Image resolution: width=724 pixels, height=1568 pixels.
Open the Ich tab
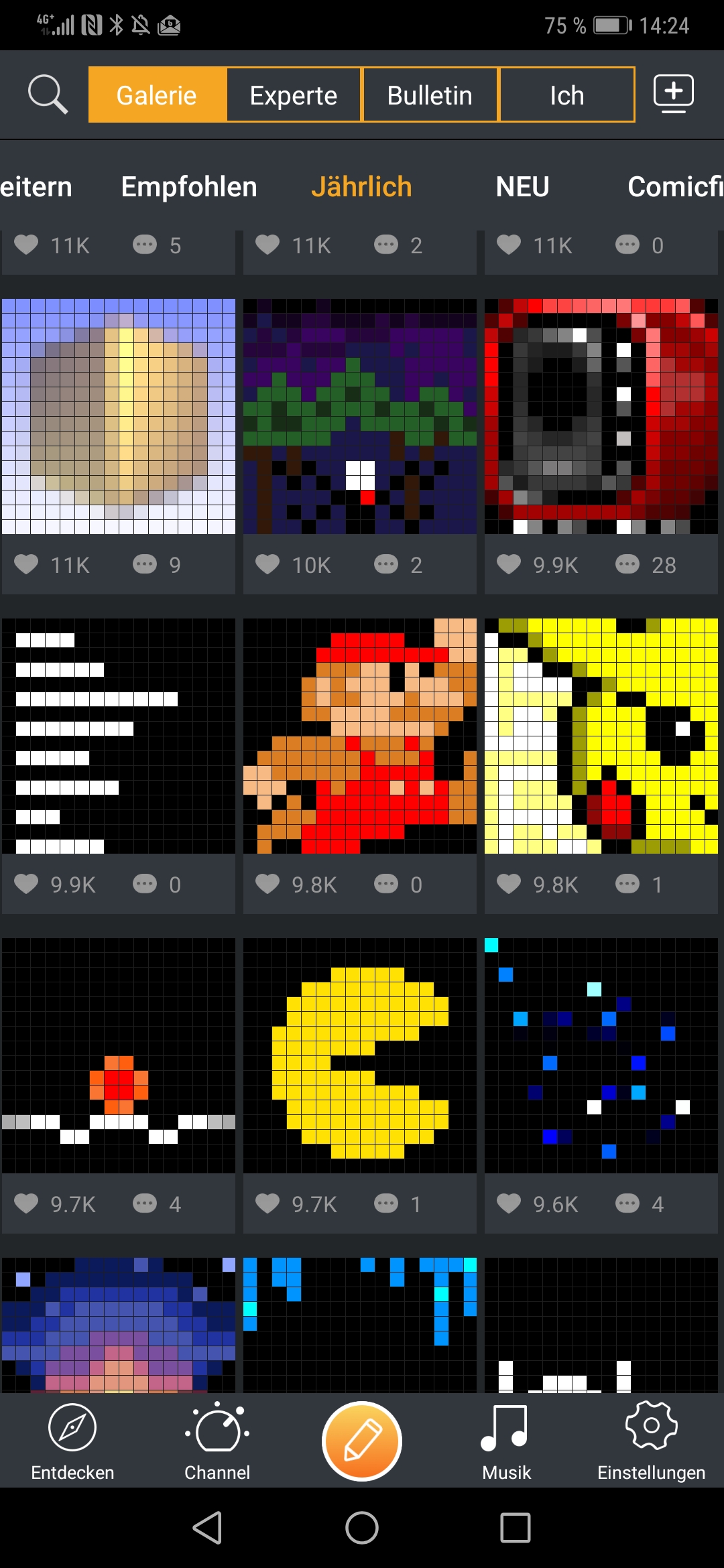(x=566, y=95)
